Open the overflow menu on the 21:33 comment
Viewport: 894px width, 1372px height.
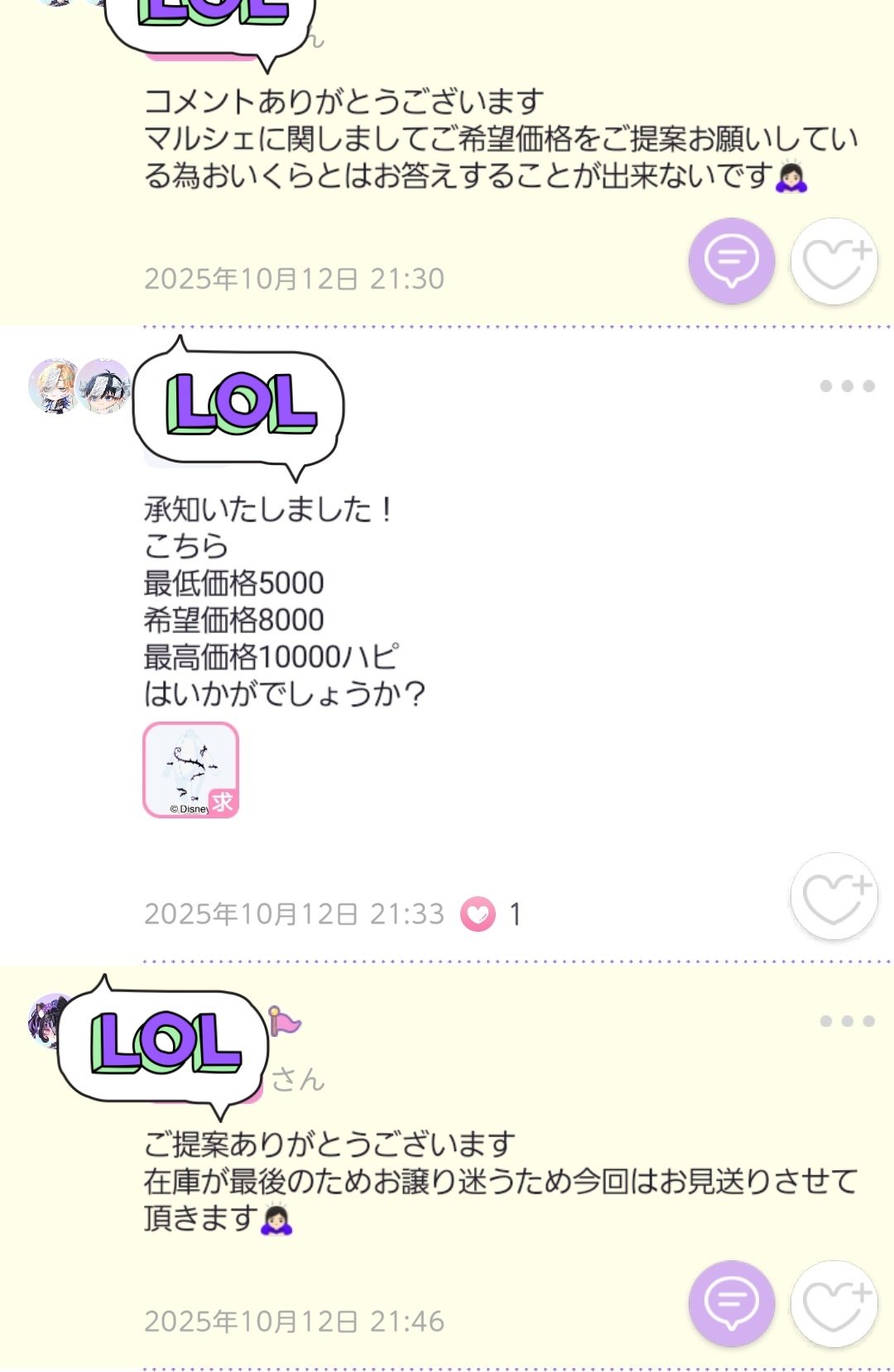[x=847, y=386]
